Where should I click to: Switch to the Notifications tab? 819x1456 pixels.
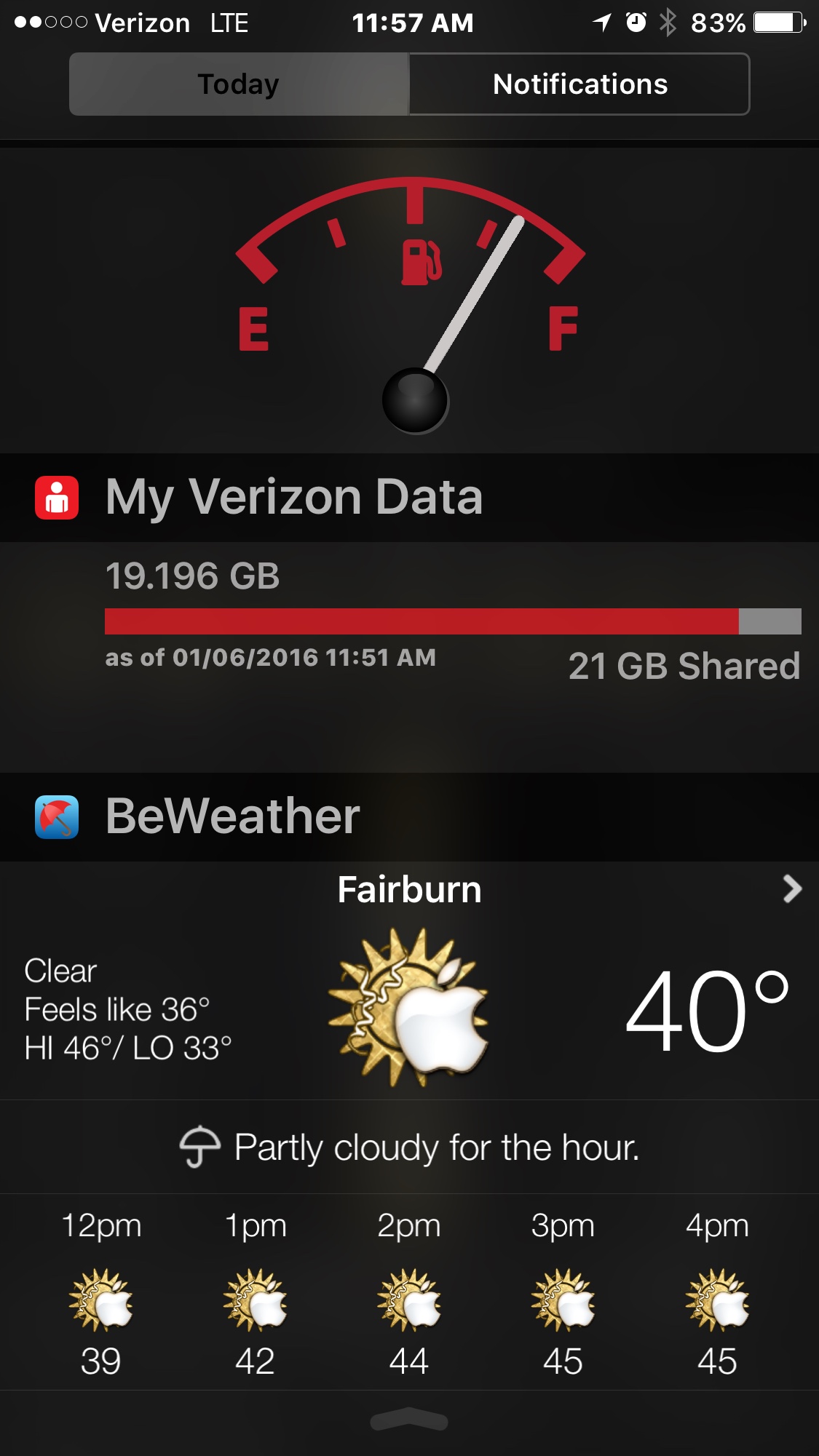(x=579, y=84)
